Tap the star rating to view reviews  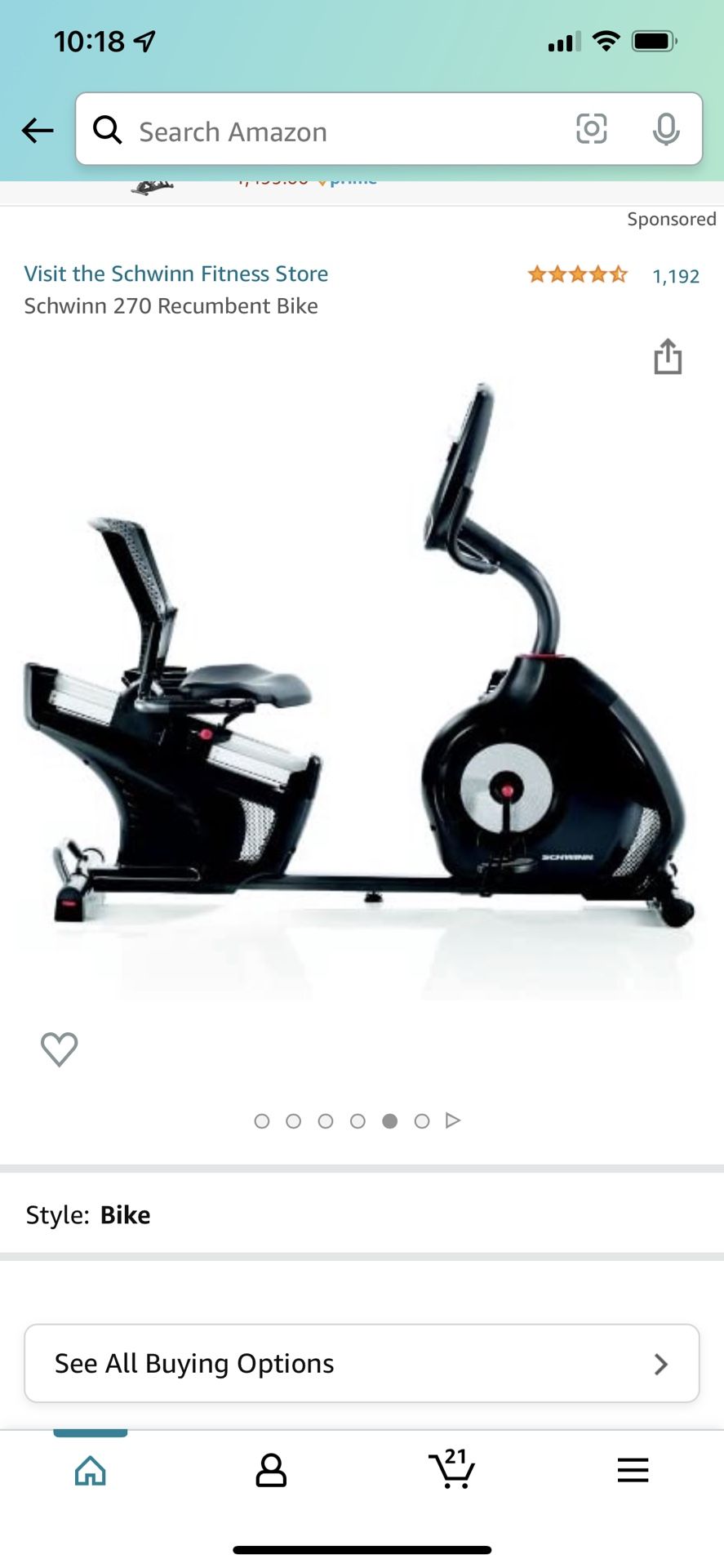[x=575, y=274]
